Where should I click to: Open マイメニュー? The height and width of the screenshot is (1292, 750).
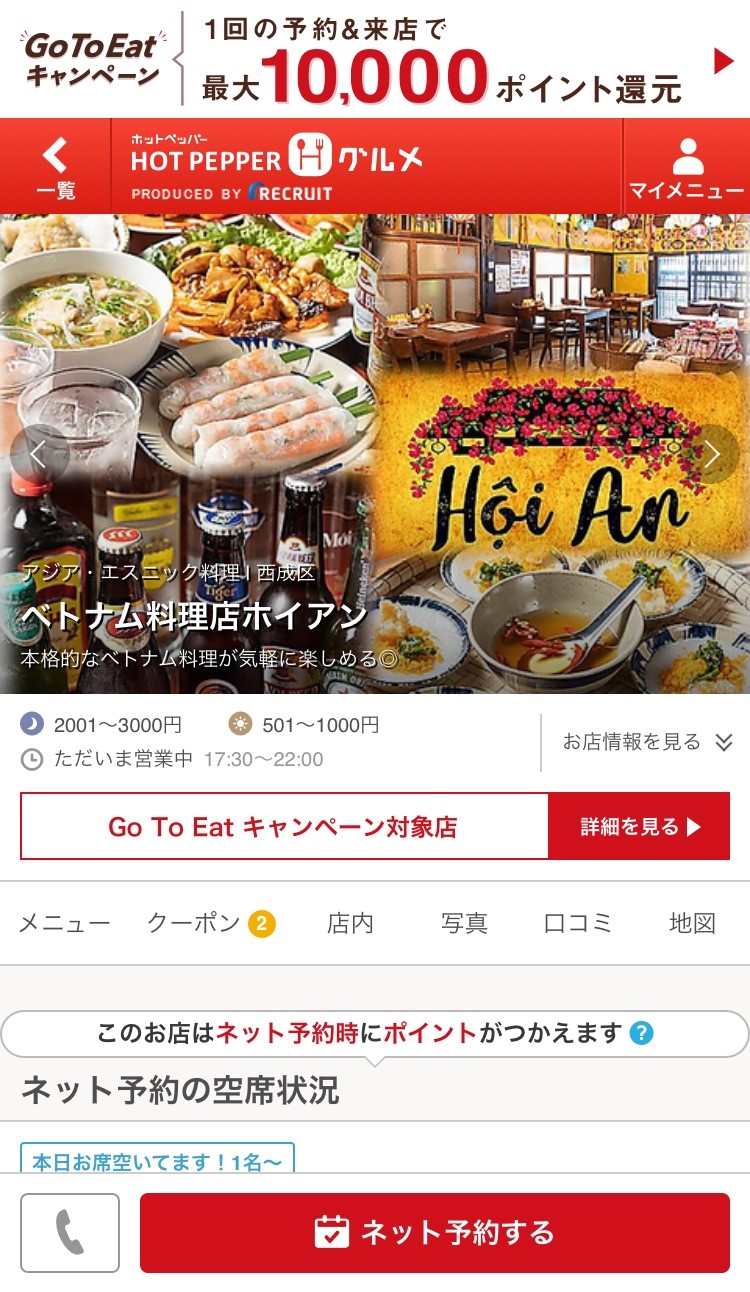[x=686, y=166]
